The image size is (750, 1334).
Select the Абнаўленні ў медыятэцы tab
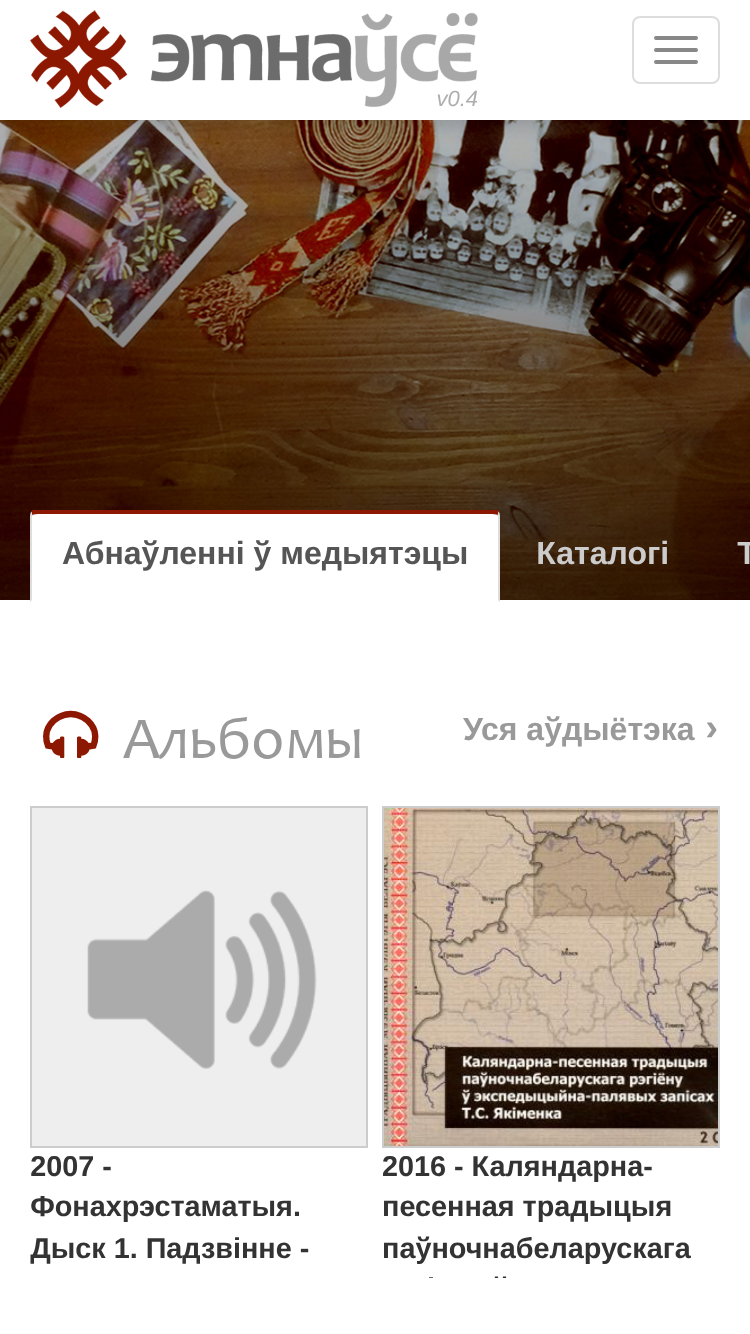265,554
